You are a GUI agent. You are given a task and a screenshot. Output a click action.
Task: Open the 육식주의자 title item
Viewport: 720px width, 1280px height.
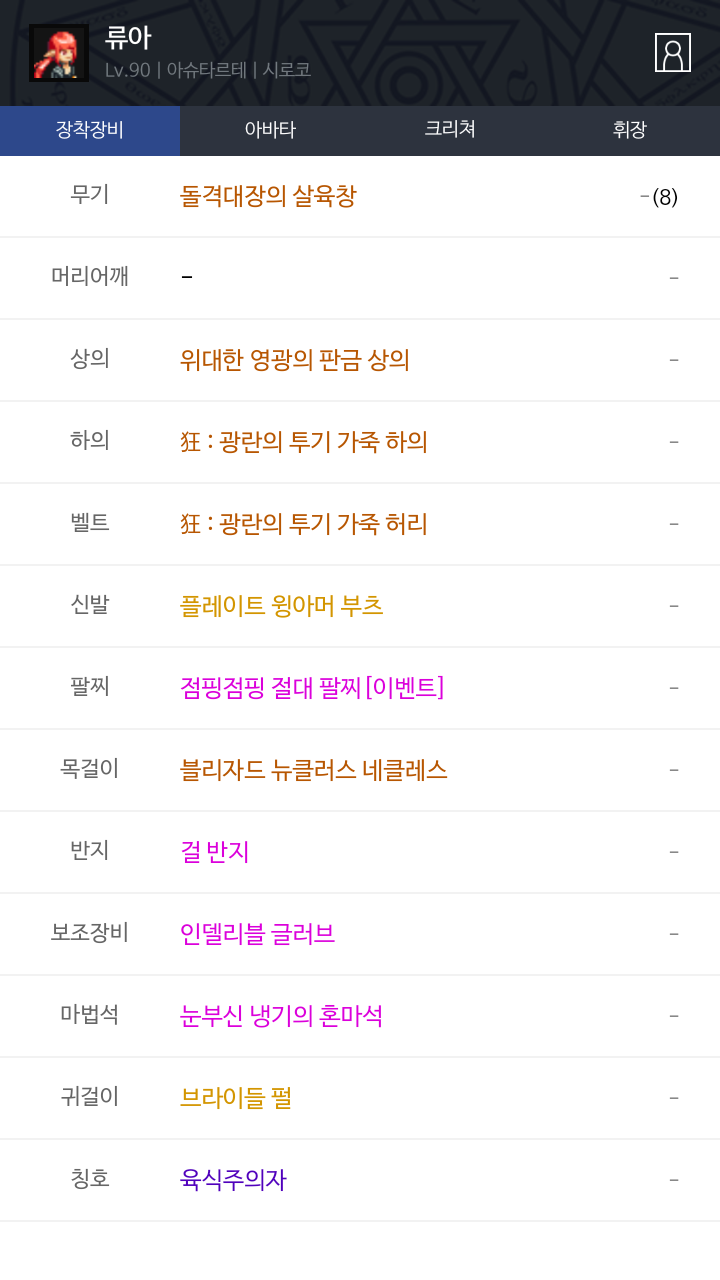click(233, 1180)
